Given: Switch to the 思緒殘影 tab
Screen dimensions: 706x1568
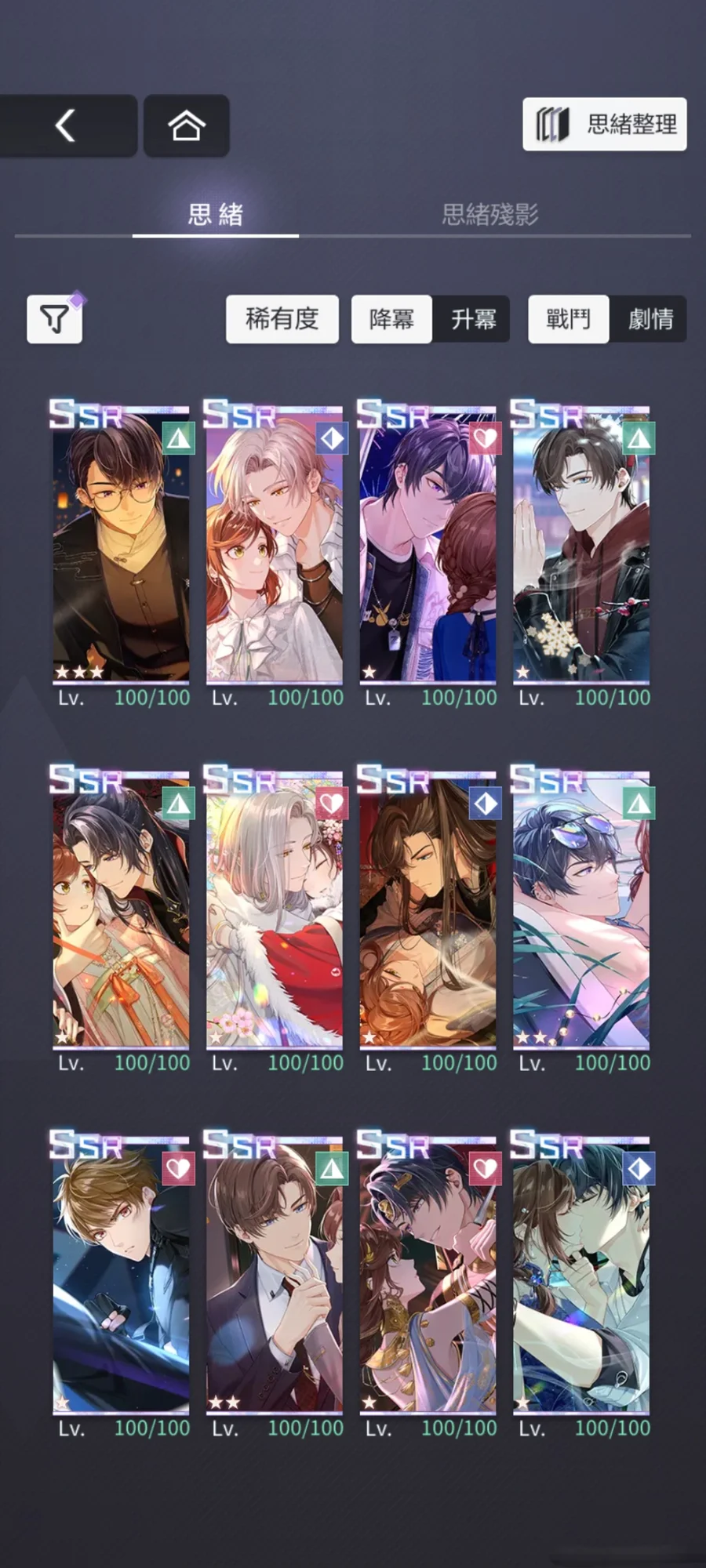Looking at the screenshot, I should click(489, 214).
